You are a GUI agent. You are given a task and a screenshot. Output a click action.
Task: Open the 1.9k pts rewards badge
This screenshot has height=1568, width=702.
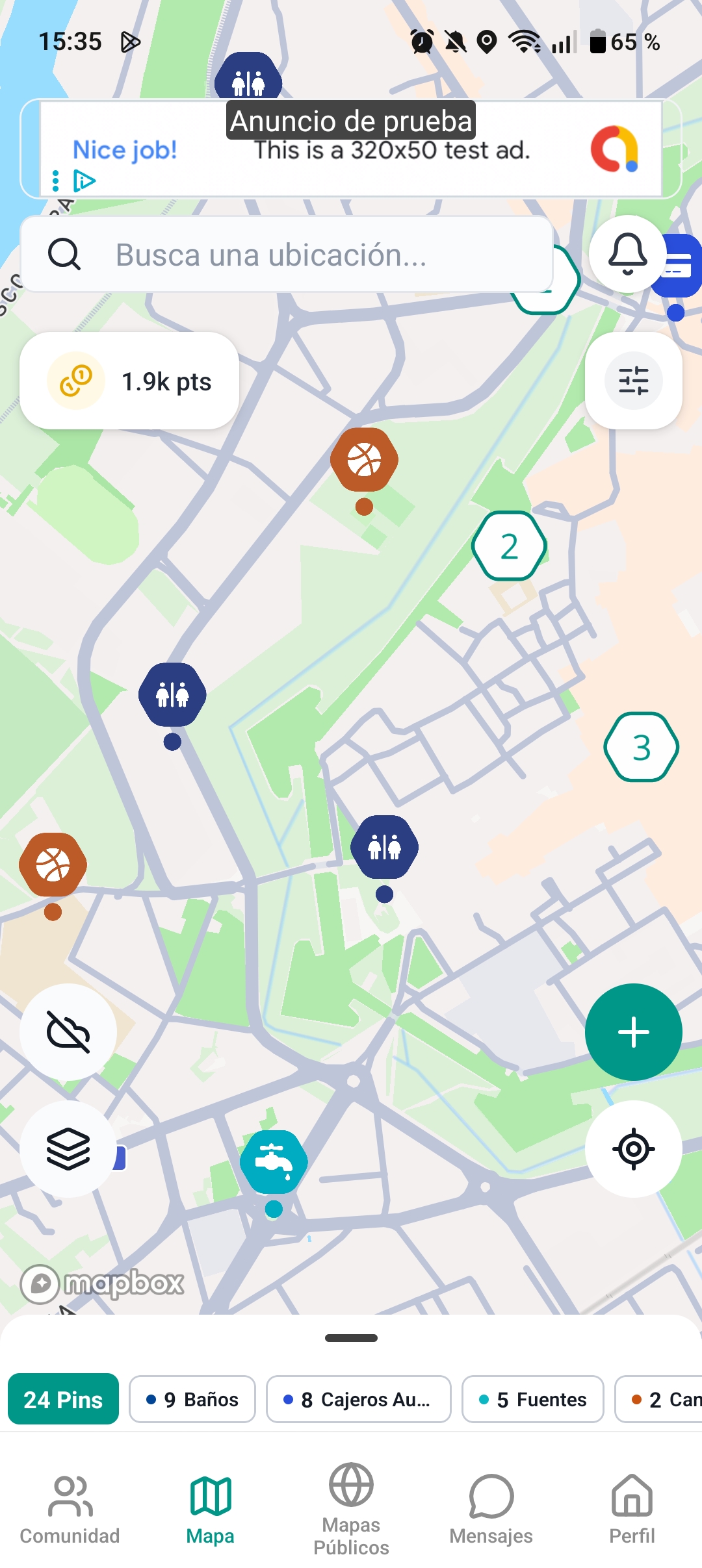130,381
